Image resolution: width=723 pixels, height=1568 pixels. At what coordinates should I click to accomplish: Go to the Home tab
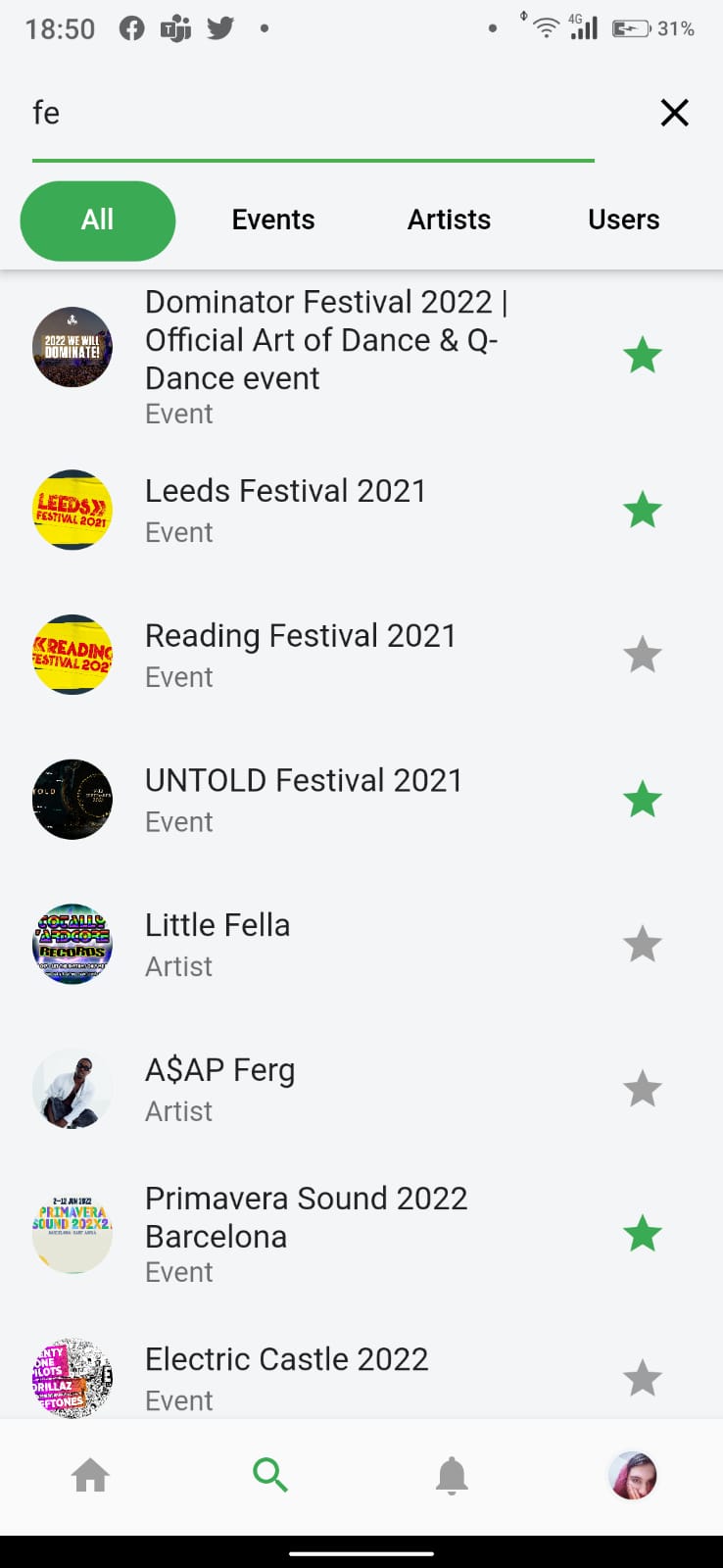[x=90, y=1475]
